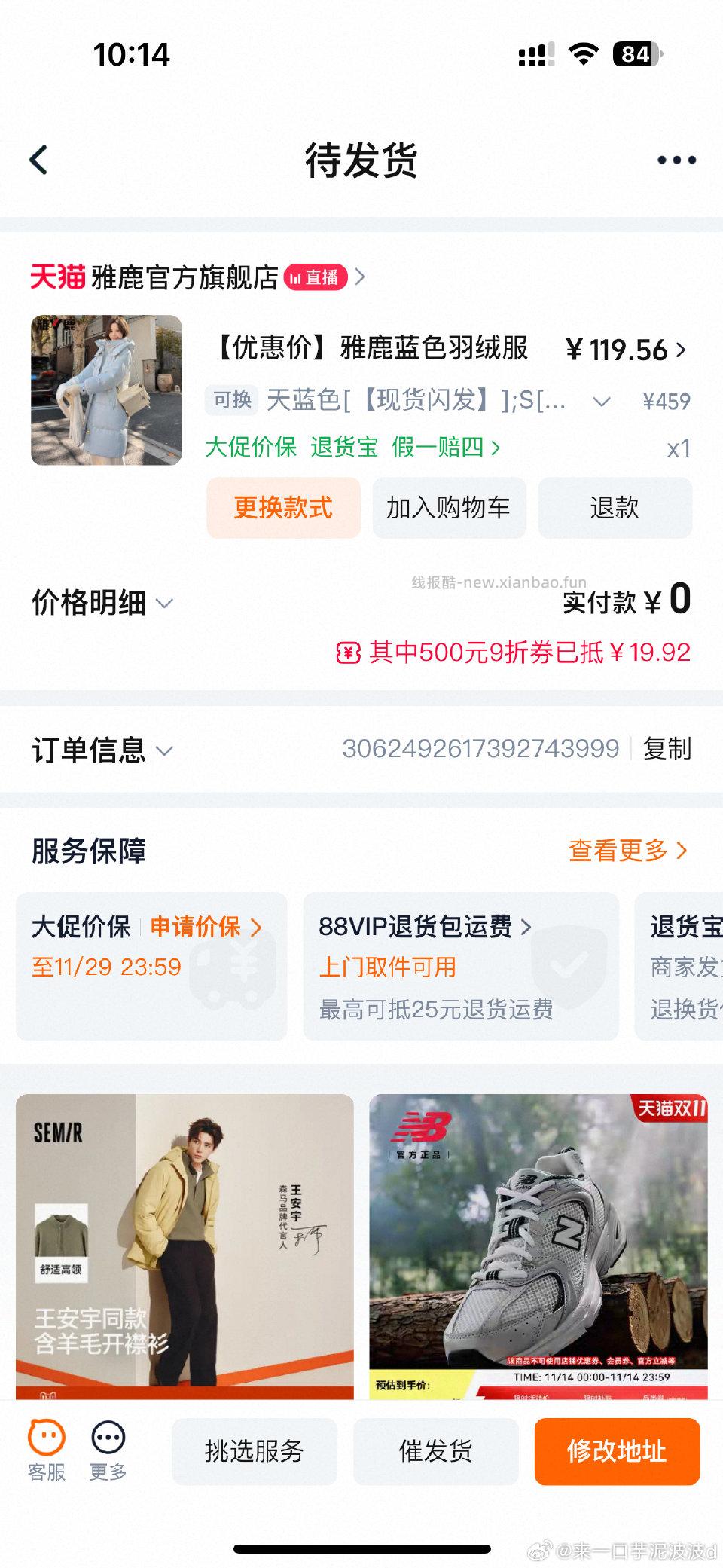Screen dimensions: 723x1568
Task: Tap the back arrow to return
Action: click(x=38, y=160)
